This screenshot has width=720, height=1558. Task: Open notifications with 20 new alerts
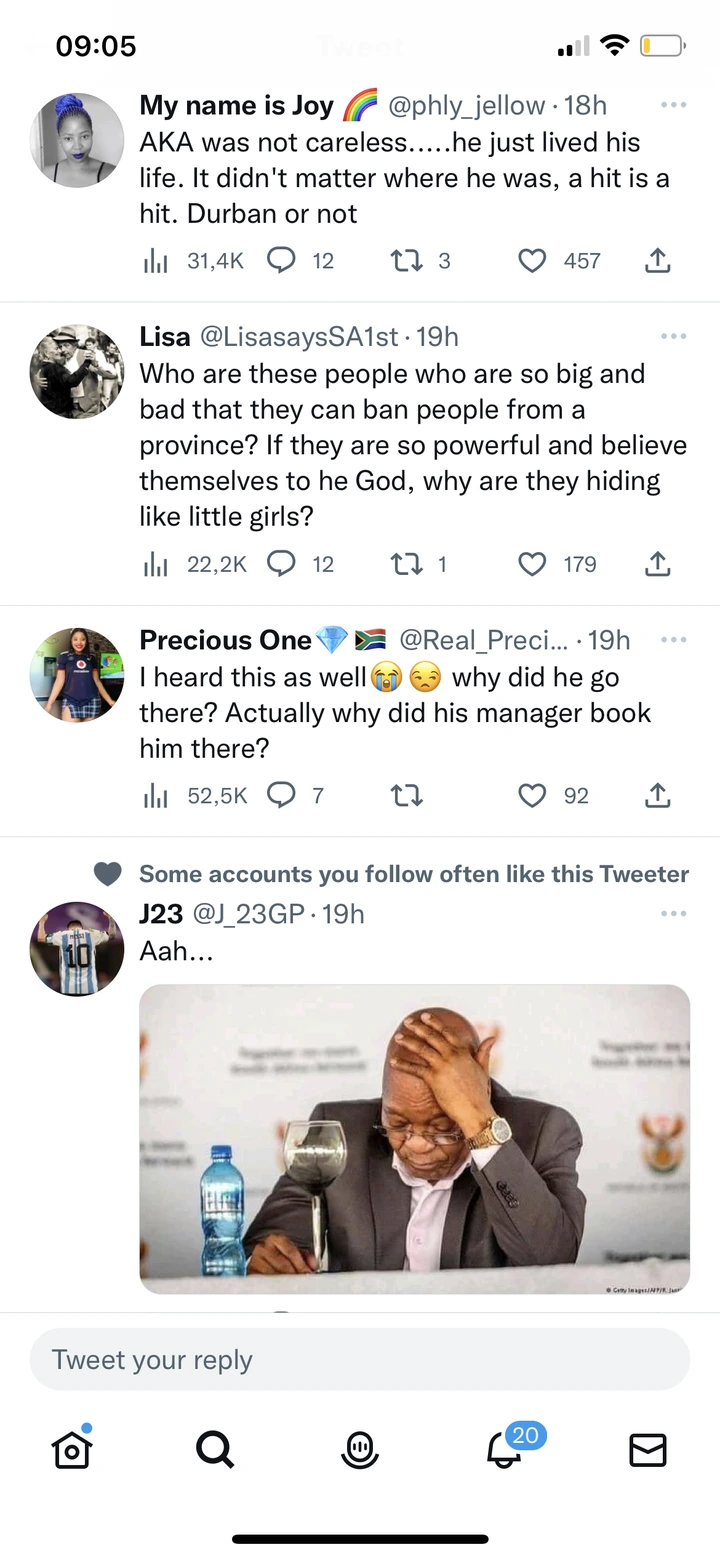(505, 1449)
